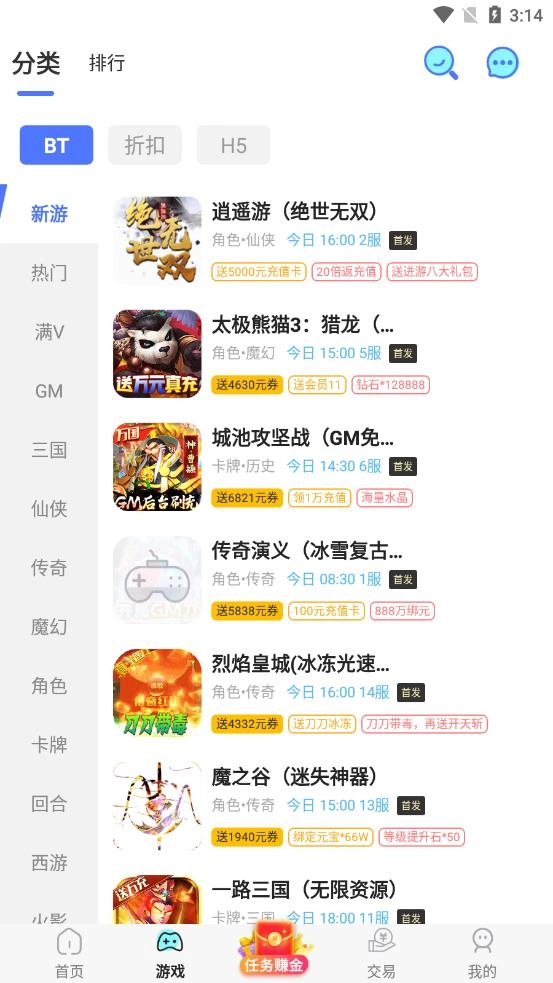The height and width of the screenshot is (983, 553).
Task: Open the 仙侠 category in sidebar
Action: pyautogui.click(x=49, y=508)
